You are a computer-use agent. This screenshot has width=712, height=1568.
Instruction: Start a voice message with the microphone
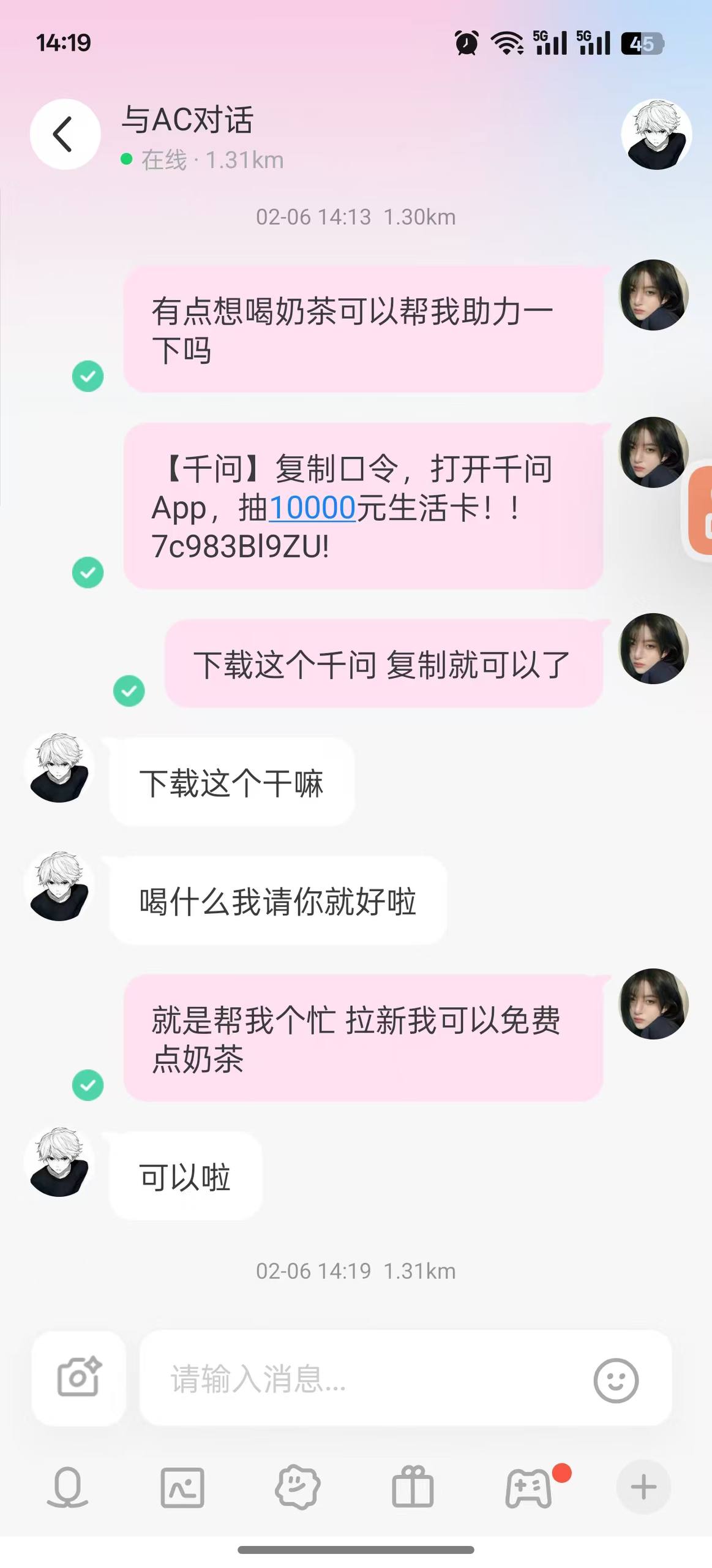click(67, 1487)
